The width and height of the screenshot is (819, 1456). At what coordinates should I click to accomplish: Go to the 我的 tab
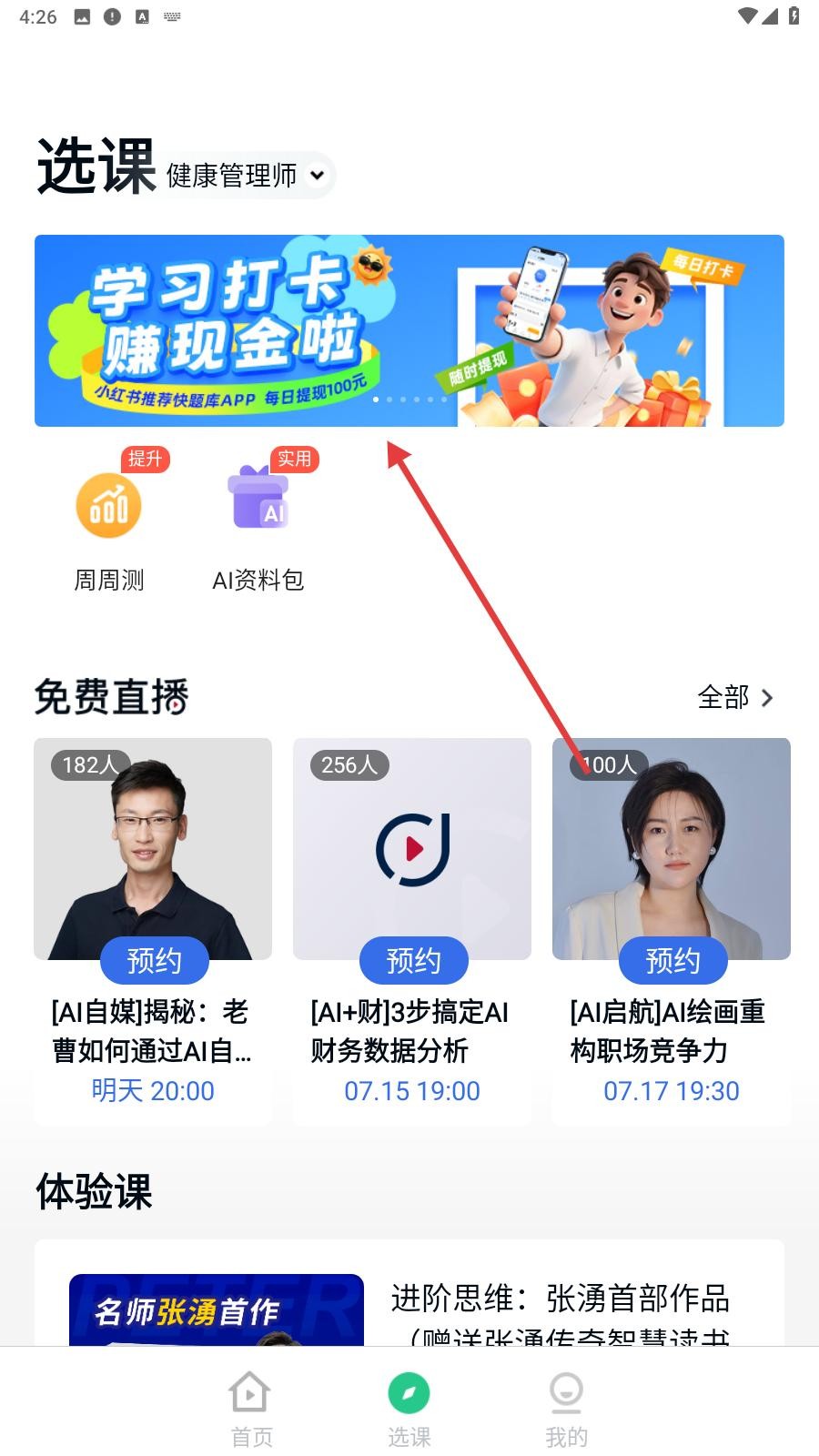pos(566,1409)
